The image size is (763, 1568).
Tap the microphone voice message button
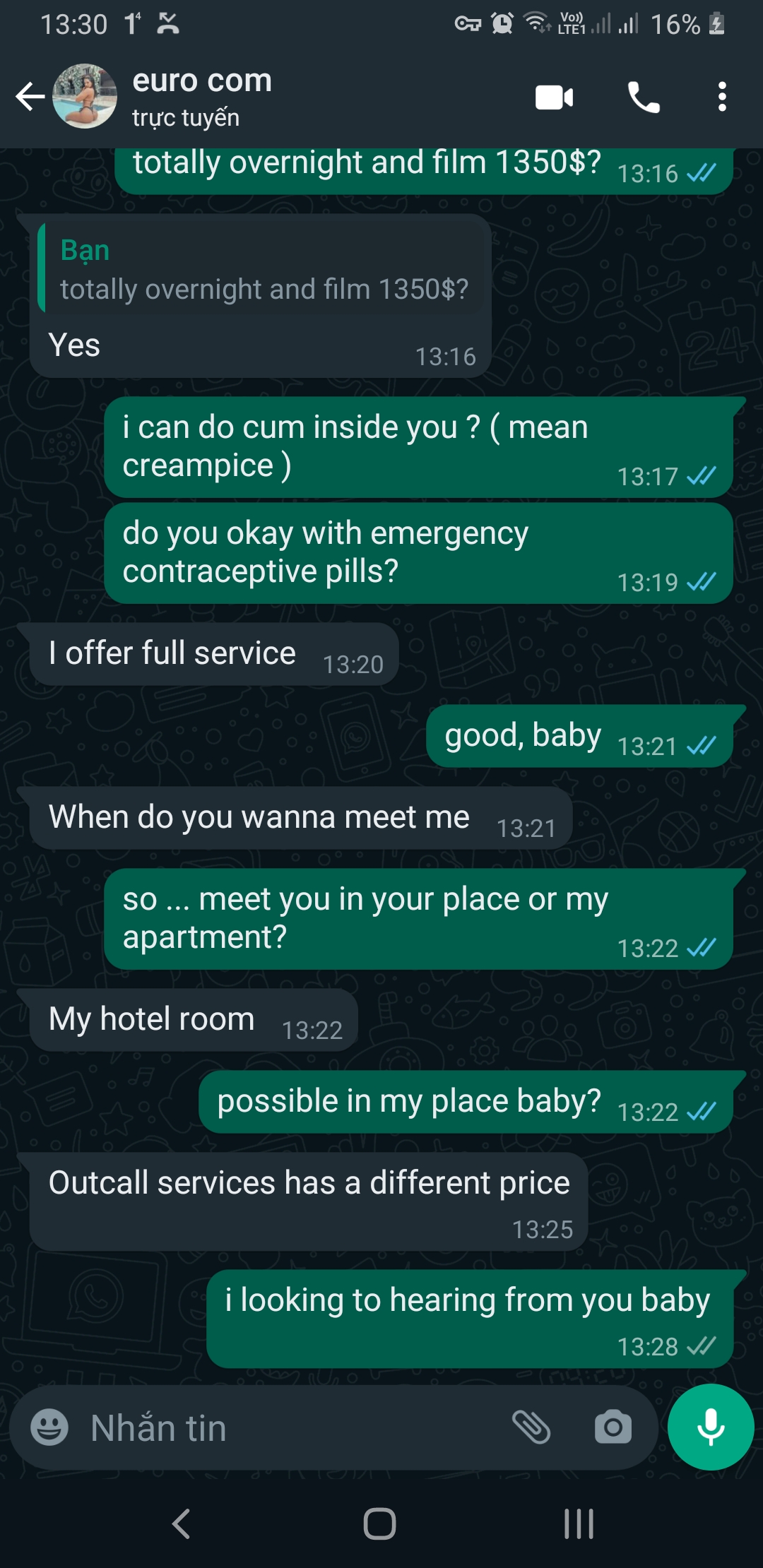pos(711,1427)
